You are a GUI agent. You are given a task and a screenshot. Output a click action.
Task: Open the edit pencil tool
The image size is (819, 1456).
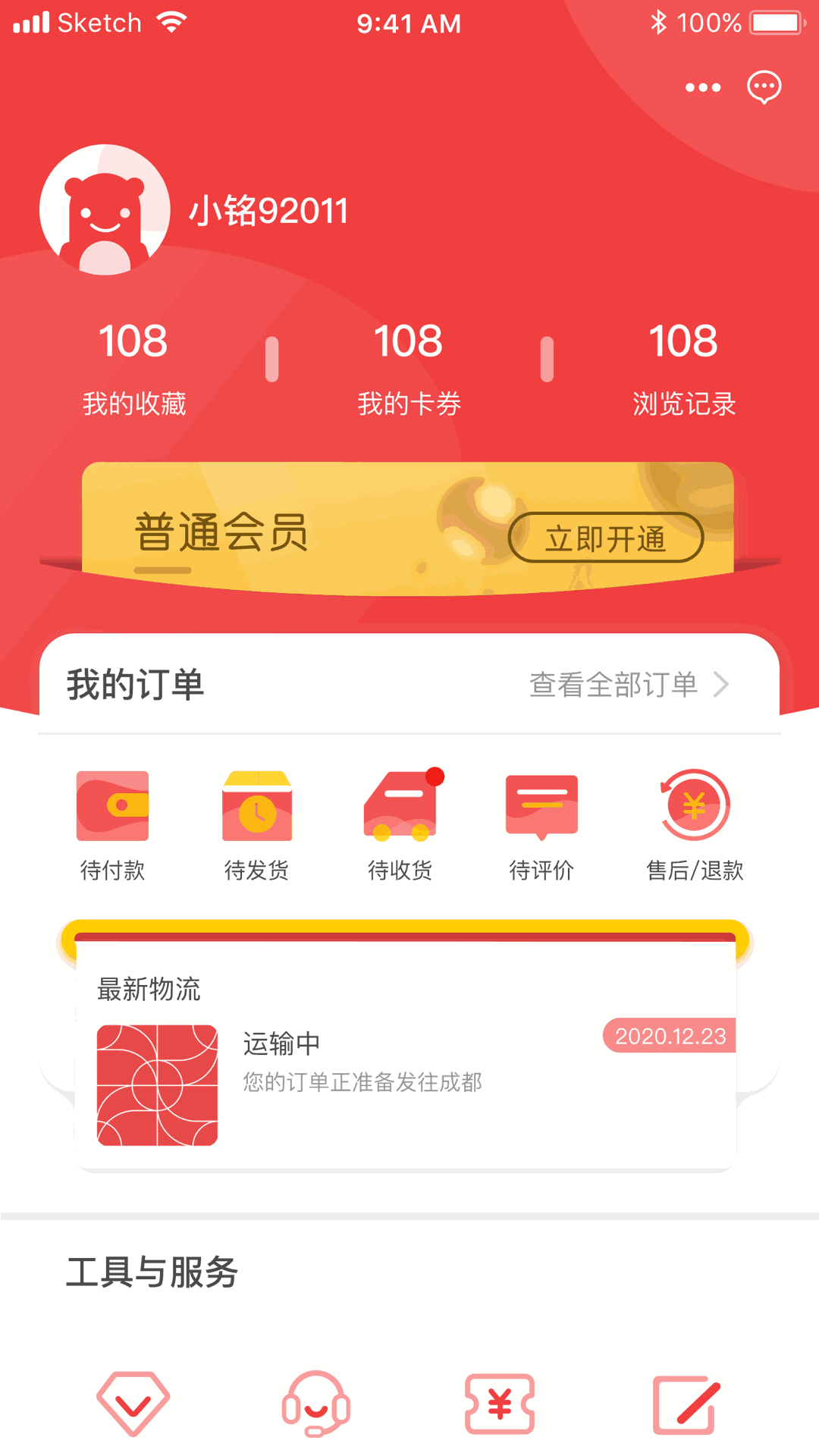[x=685, y=1403]
